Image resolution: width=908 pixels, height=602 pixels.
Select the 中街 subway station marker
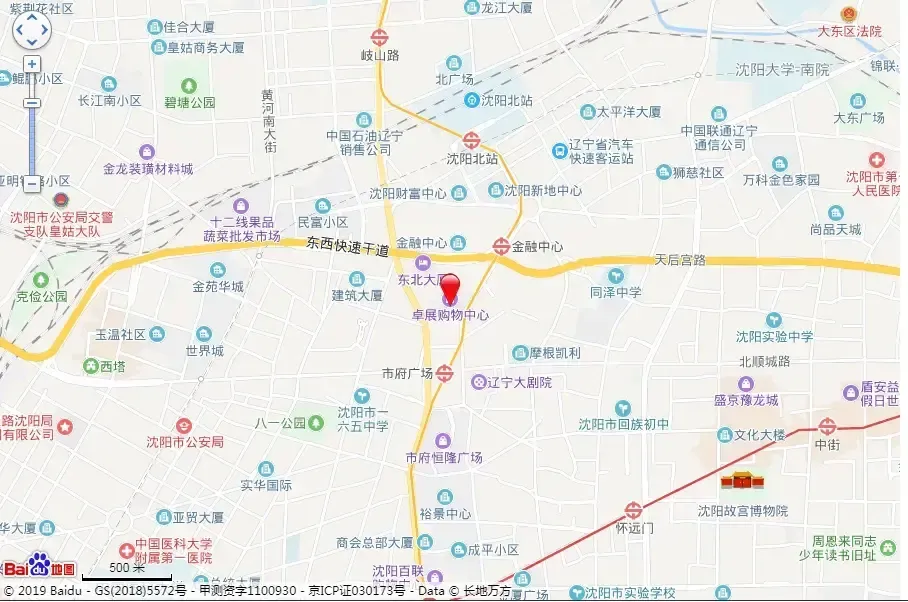click(x=827, y=427)
